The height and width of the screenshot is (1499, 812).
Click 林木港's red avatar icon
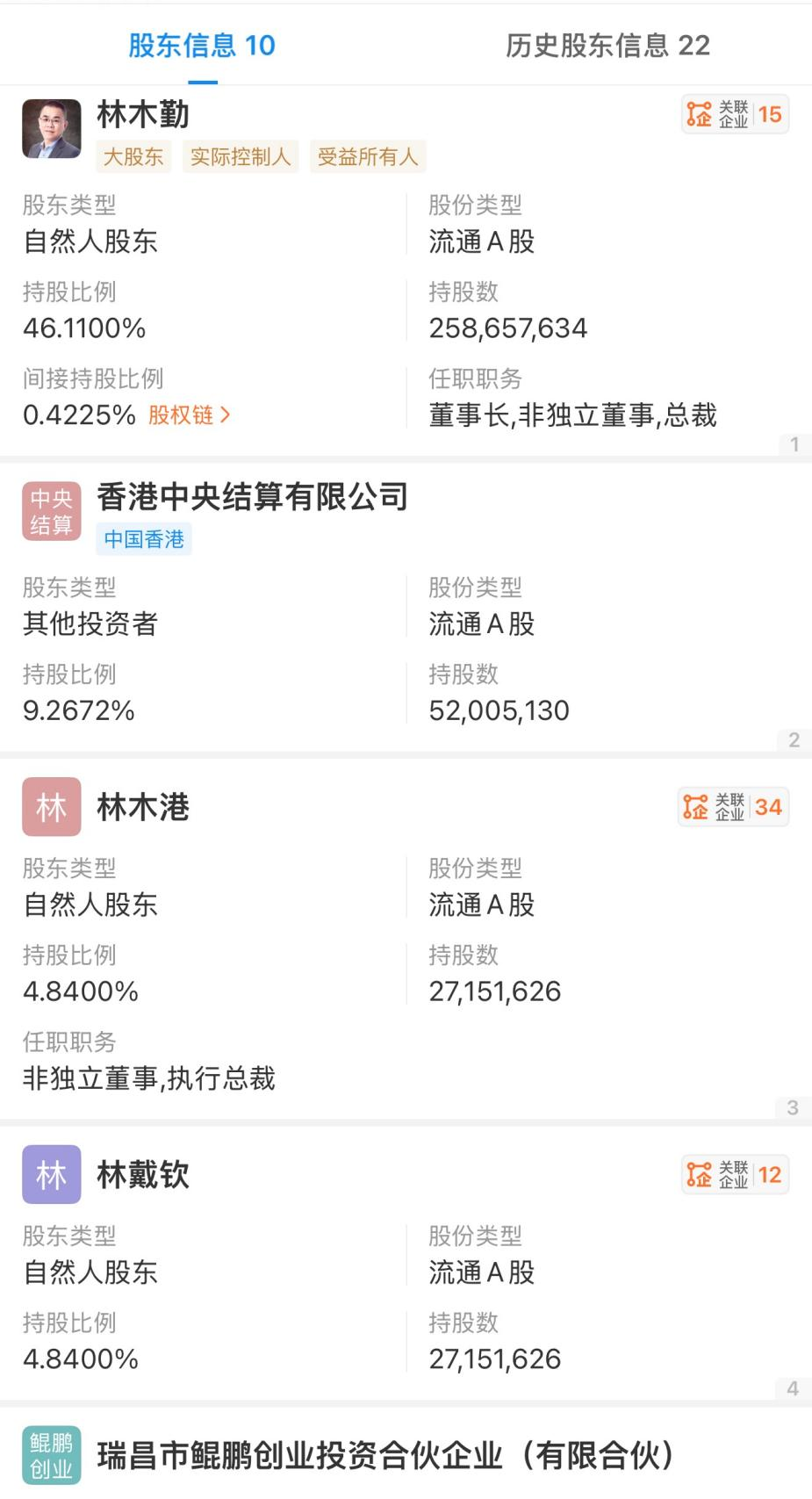pos(51,807)
